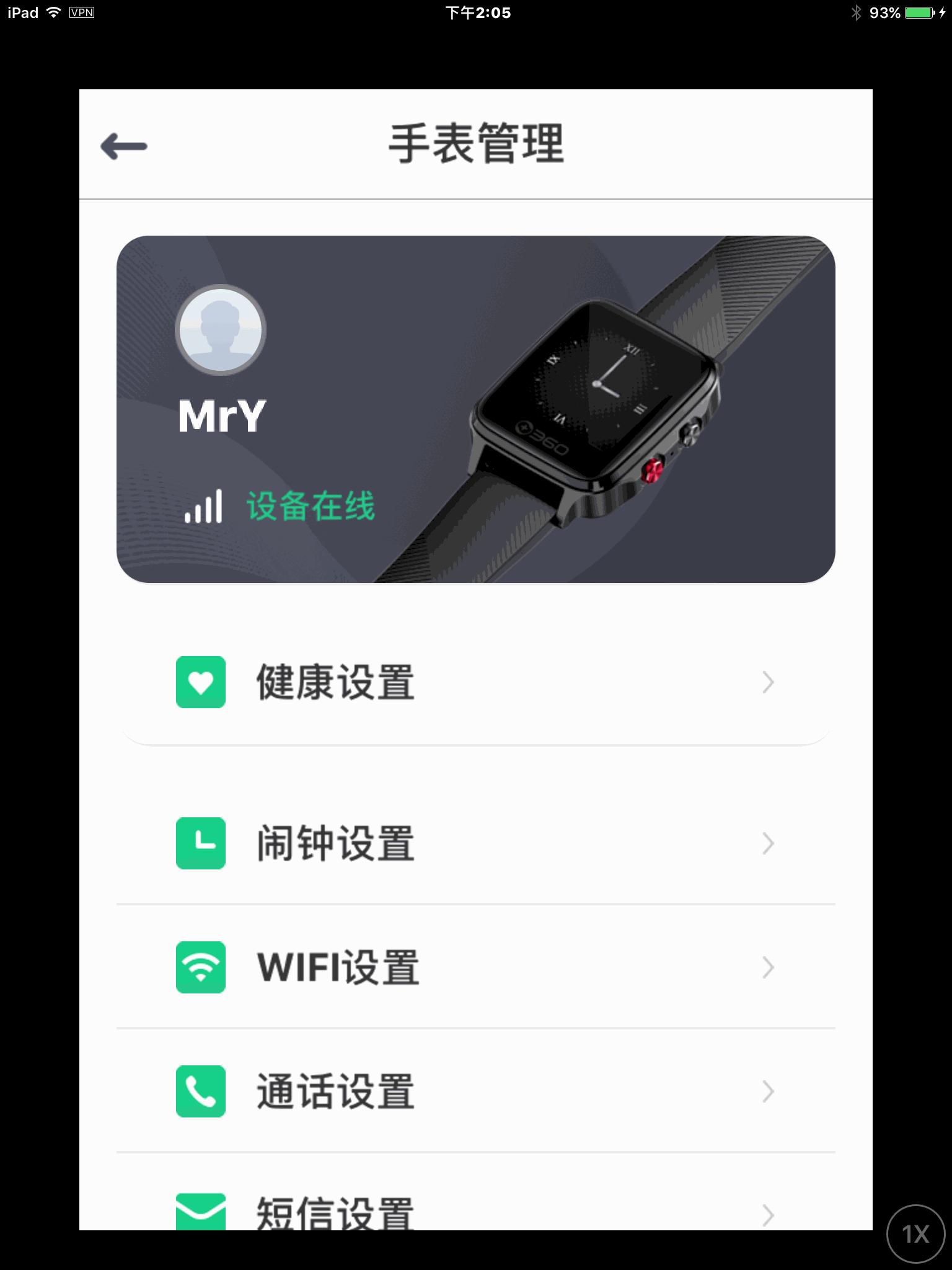952x1270 pixels.
Task: Click the alarm clock icon
Action: [x=200, y=843]
